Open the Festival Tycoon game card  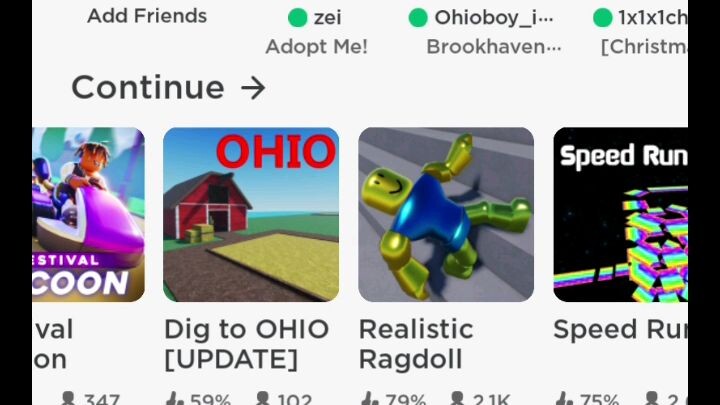click(89, 215)
